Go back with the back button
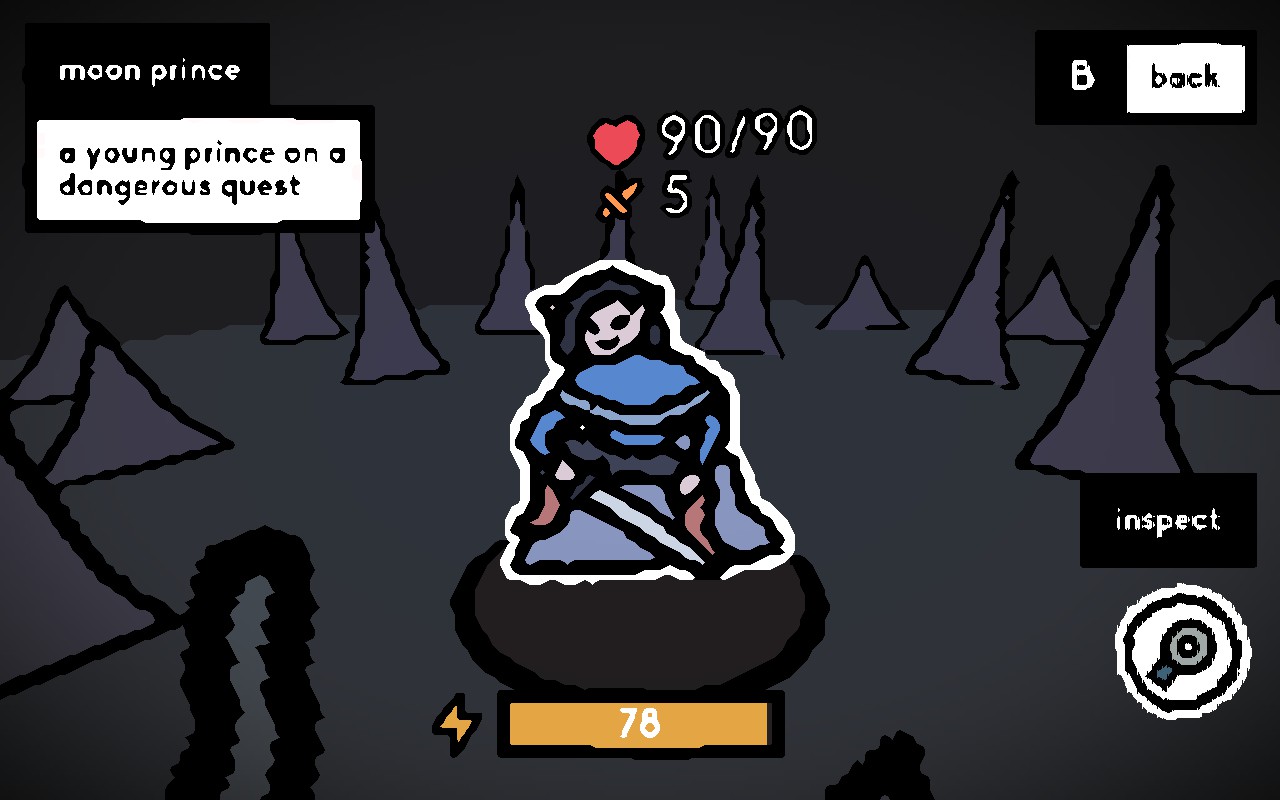Image resolution: width=1280 pixels, height=800 pixels. pos(1185,78)
